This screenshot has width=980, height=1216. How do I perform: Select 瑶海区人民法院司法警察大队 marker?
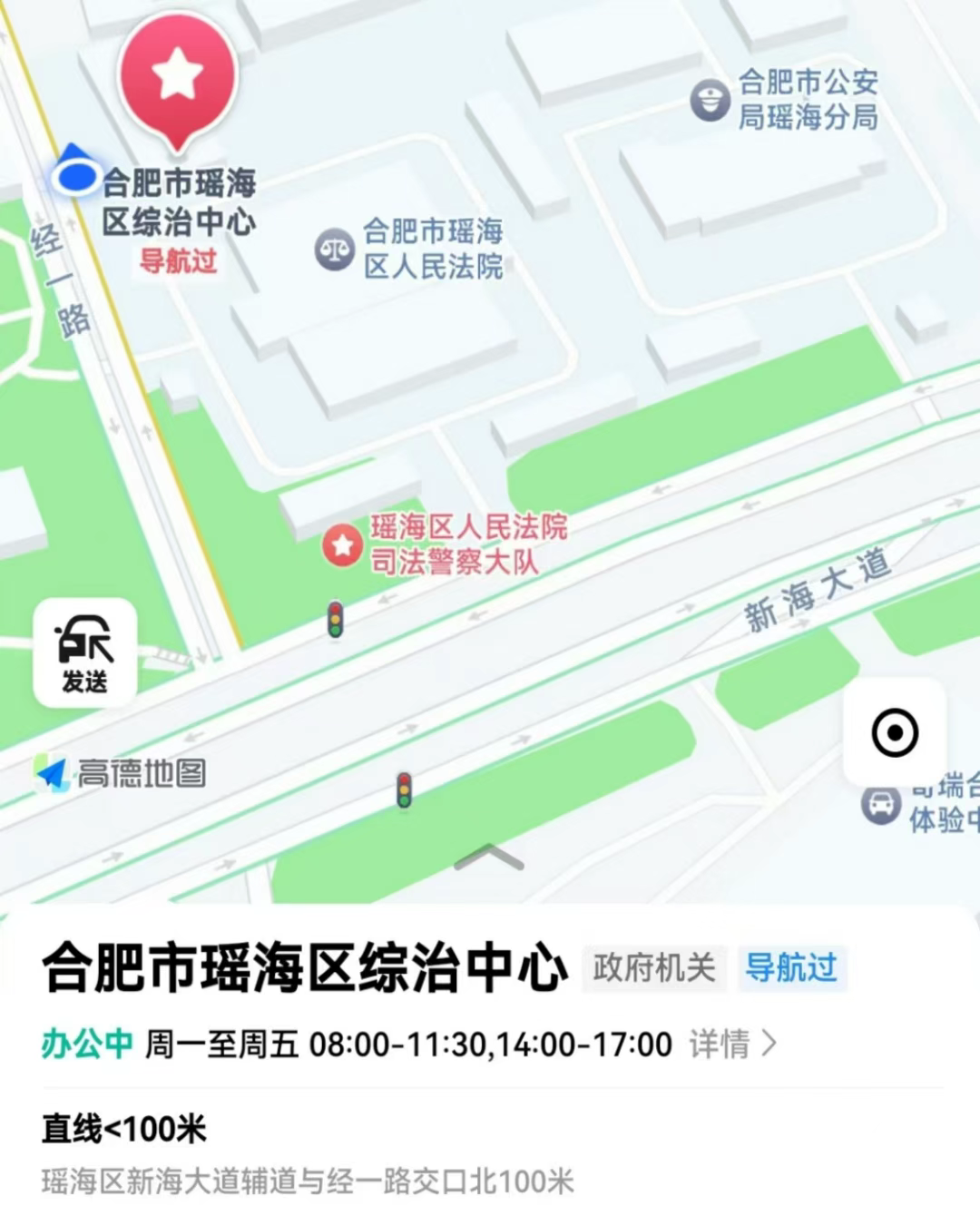pos(343,545)
